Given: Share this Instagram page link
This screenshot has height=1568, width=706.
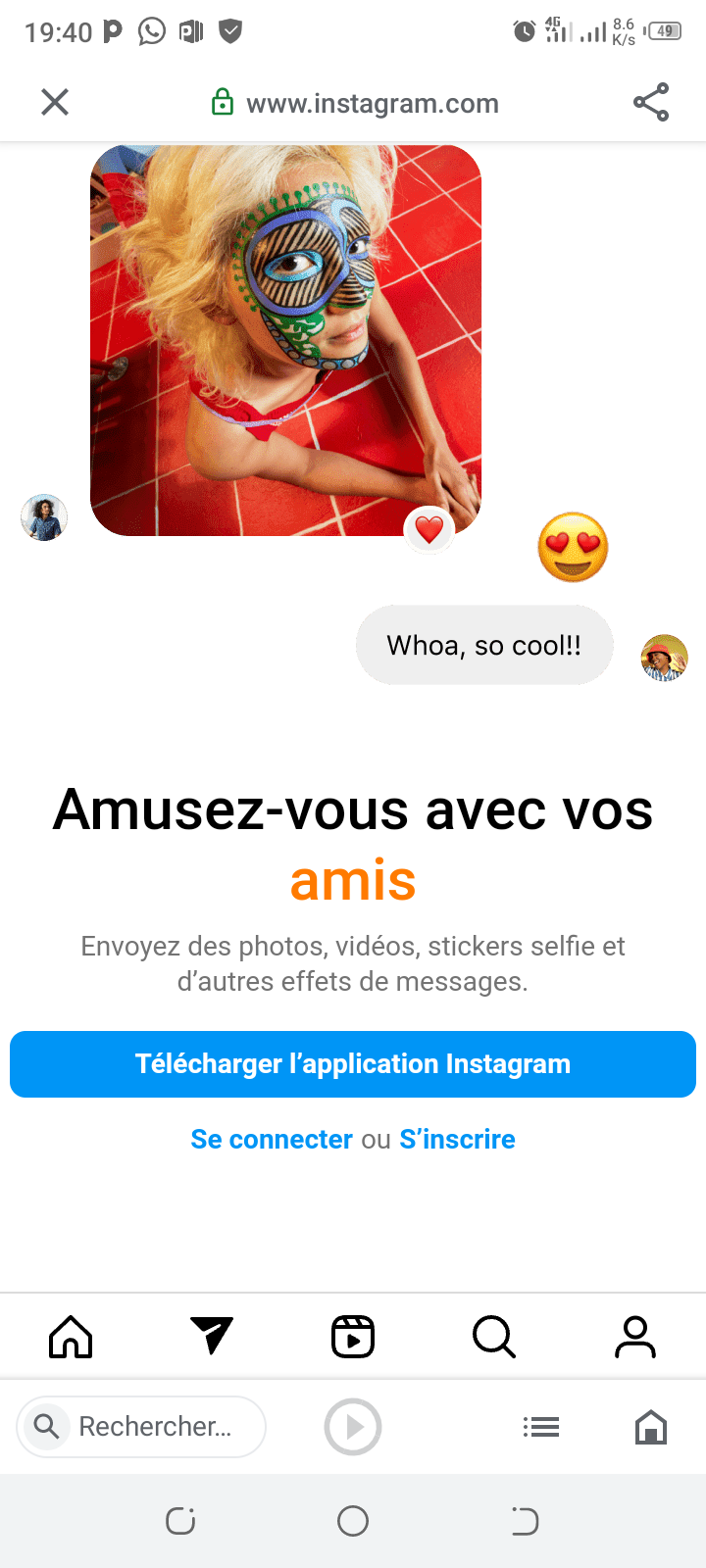Looking at the screenshot, I should (x=651, y=102).
